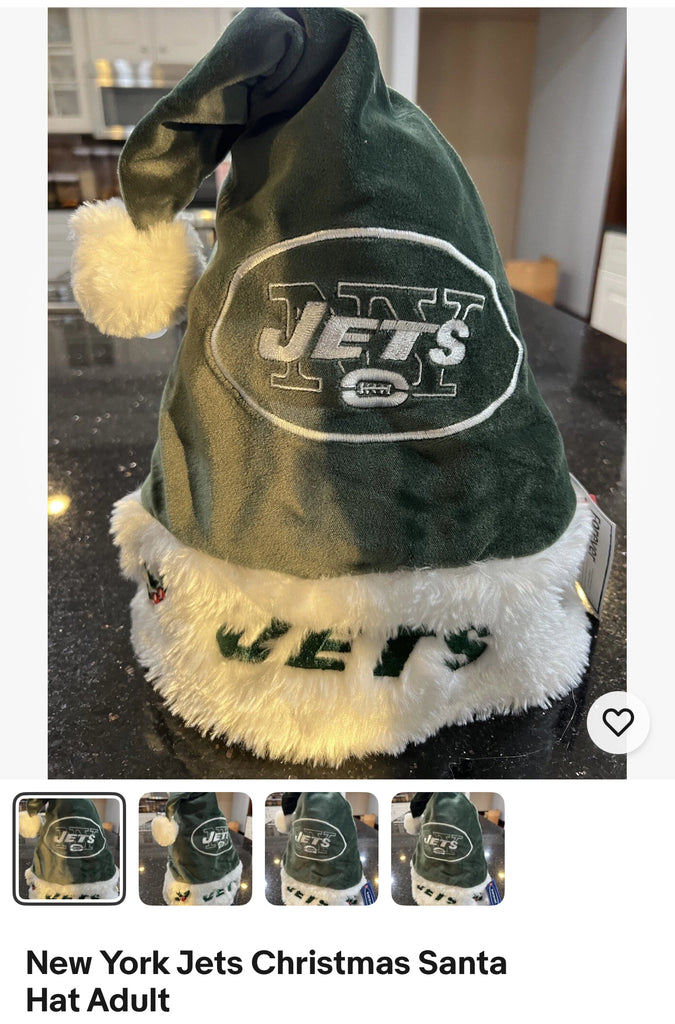View the second hat thumbnail photo
Viewport: 675px width, 1024px height.
click(195, 848)
